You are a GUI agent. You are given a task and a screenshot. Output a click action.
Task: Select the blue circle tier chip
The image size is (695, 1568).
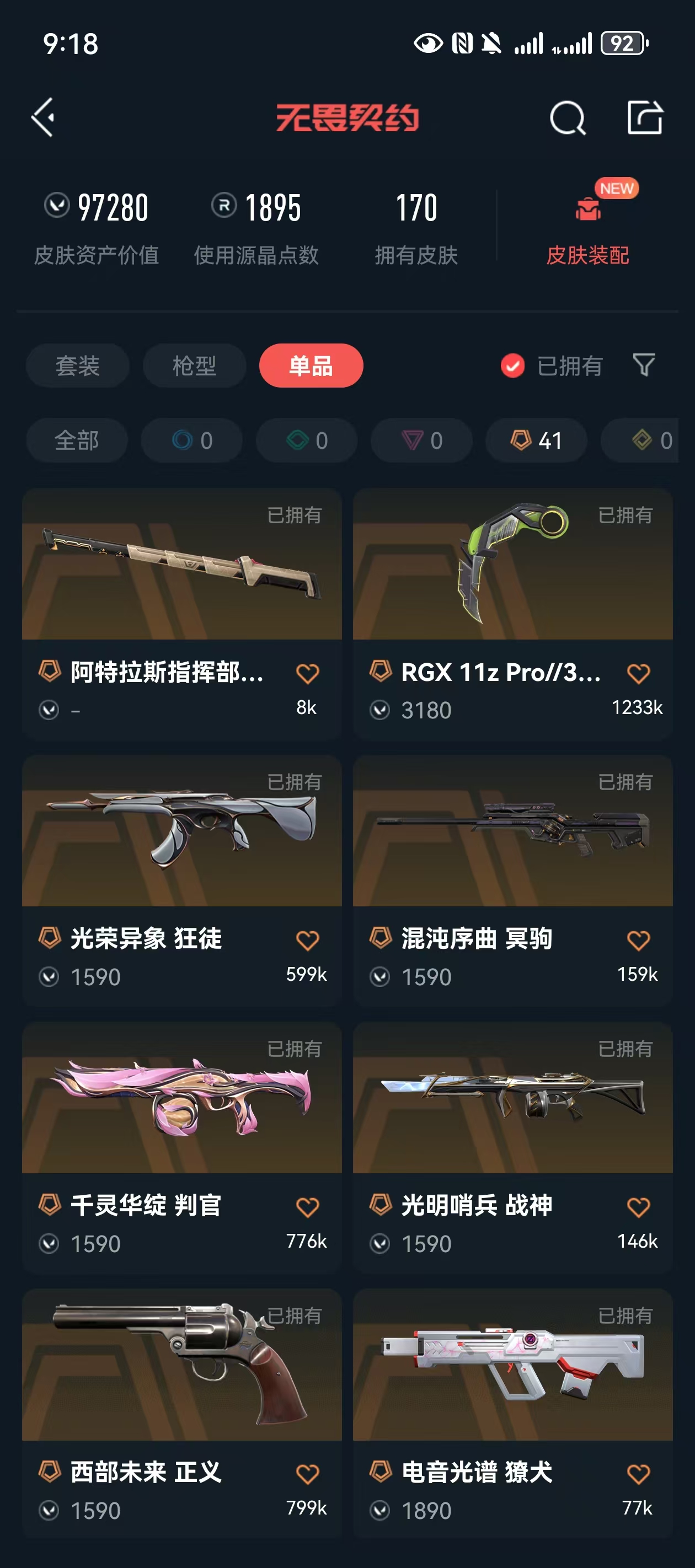pyautogui.click(x=191, y=440)
